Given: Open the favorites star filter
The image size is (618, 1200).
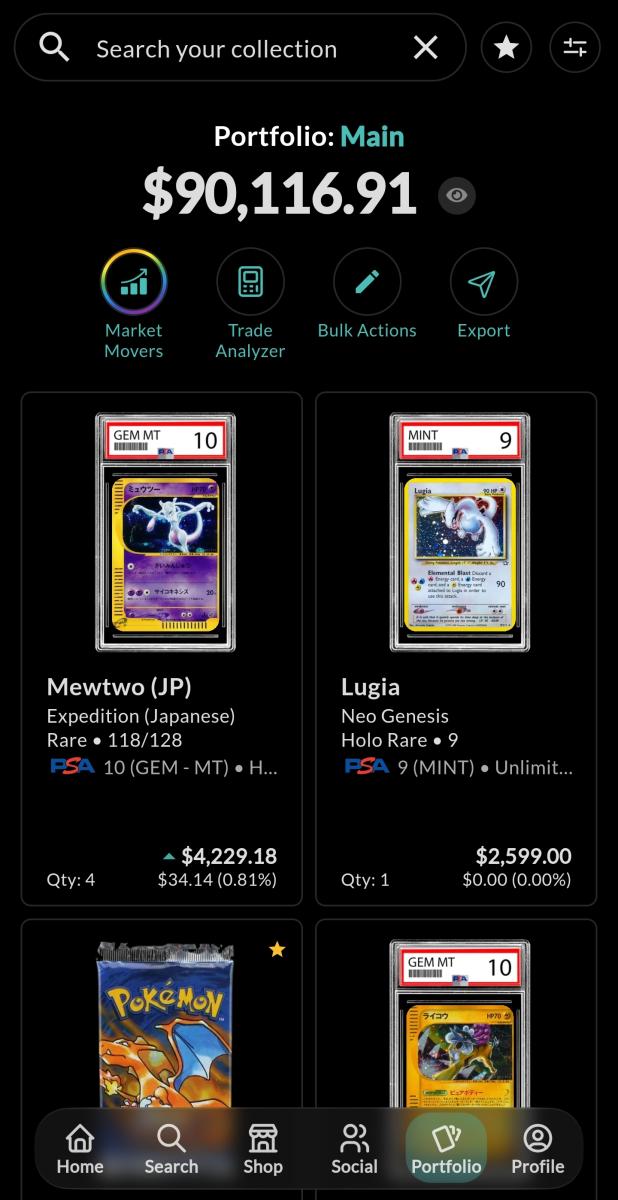Looking at the screenshot, I should 506,47.
